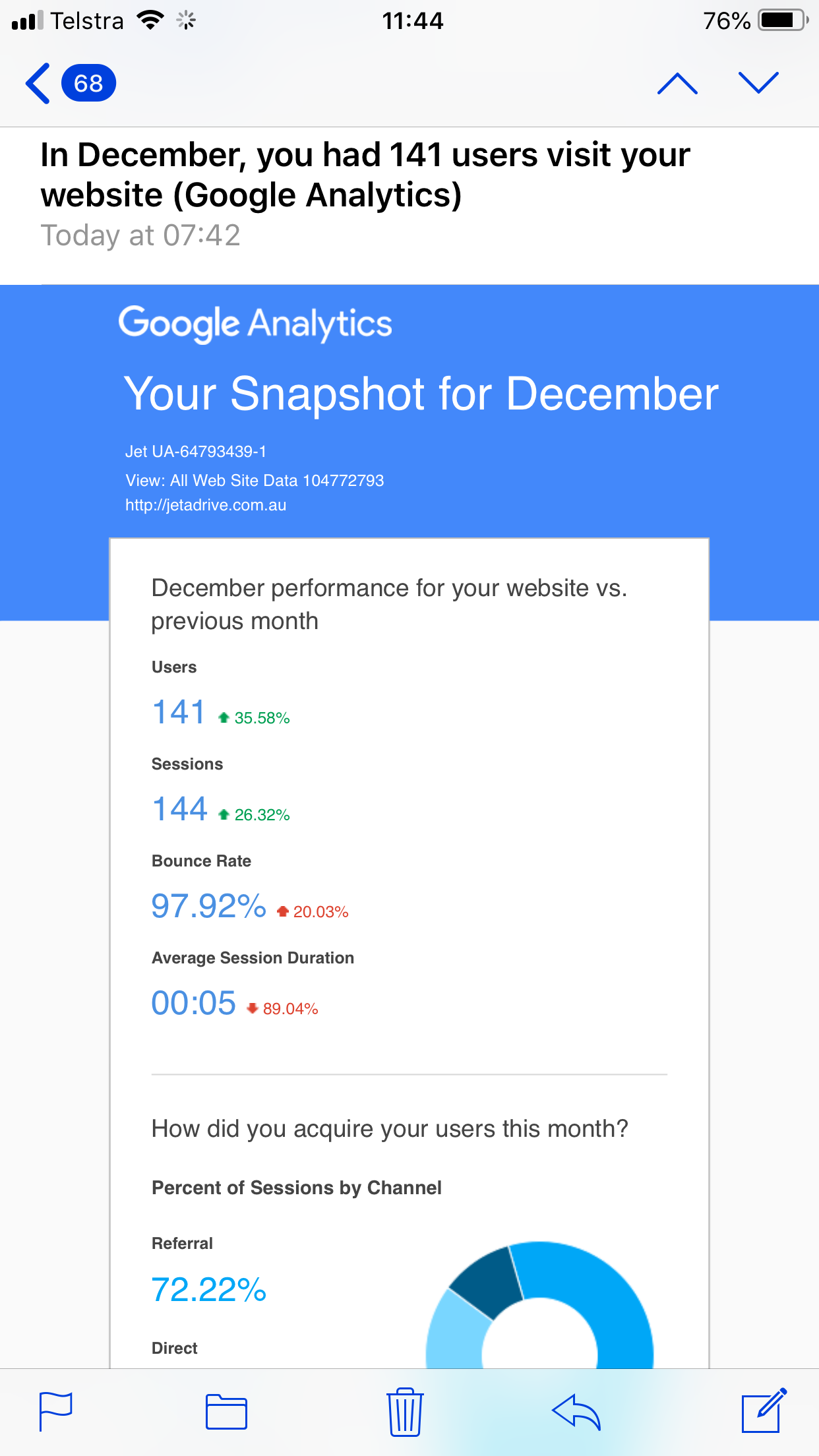Delete this email with the trash icon

pyautogui.click(x=405, y=1412)
